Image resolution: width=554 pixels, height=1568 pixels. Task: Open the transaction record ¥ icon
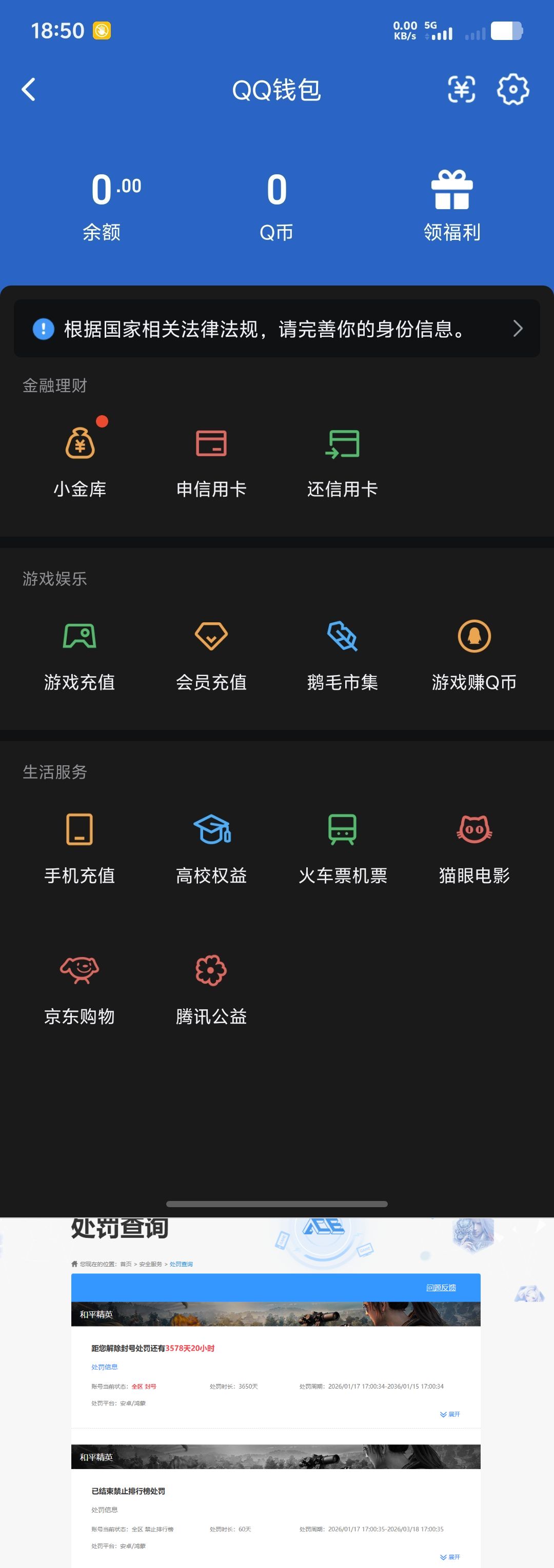(x=461, y=90)
